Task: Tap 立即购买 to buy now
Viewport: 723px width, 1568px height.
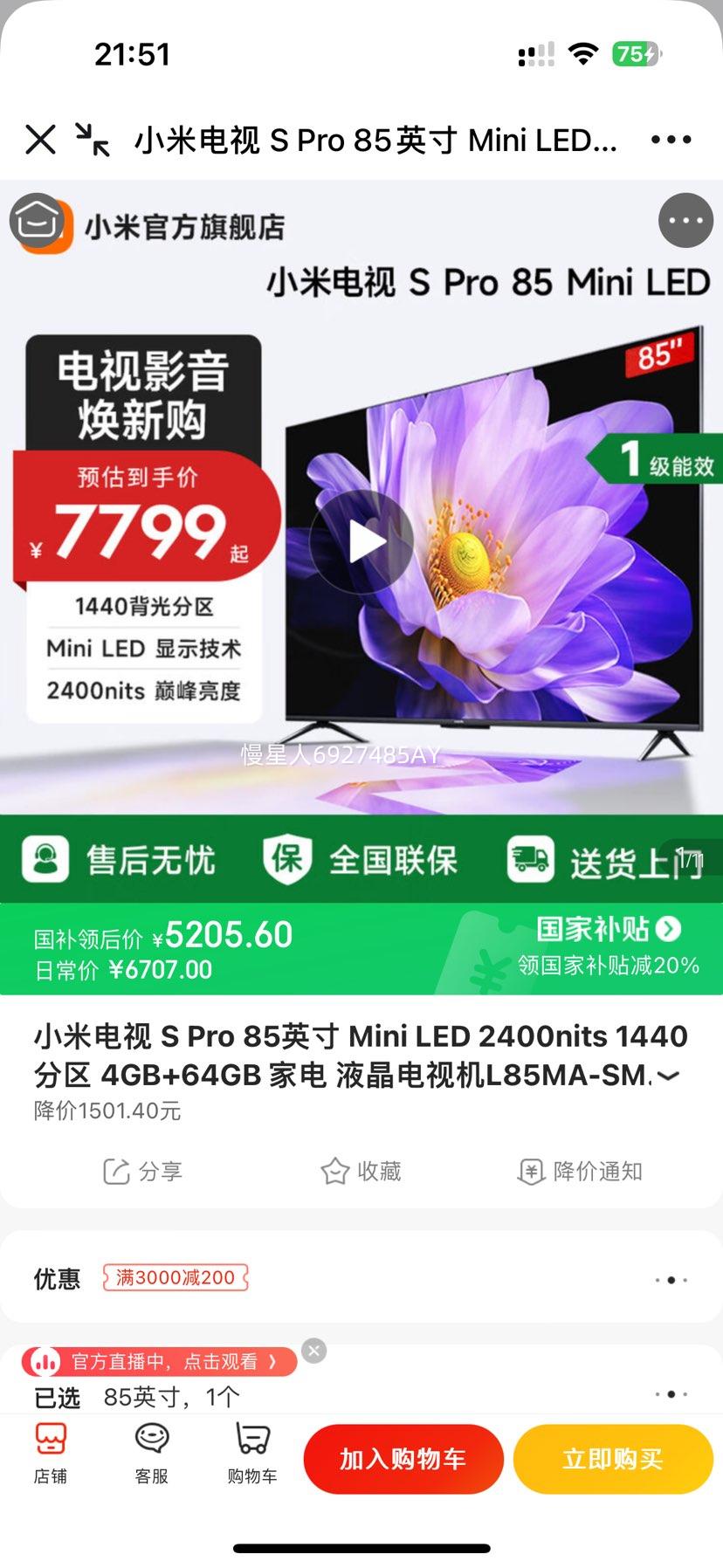Action: click(x=612, y=1458)
